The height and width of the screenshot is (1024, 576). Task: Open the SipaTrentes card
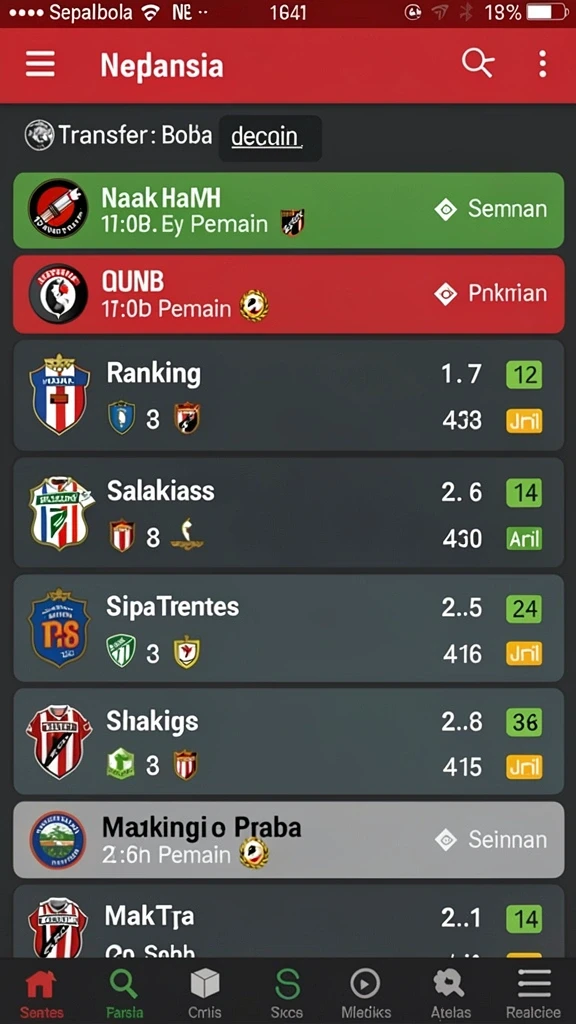pos(289,628)
